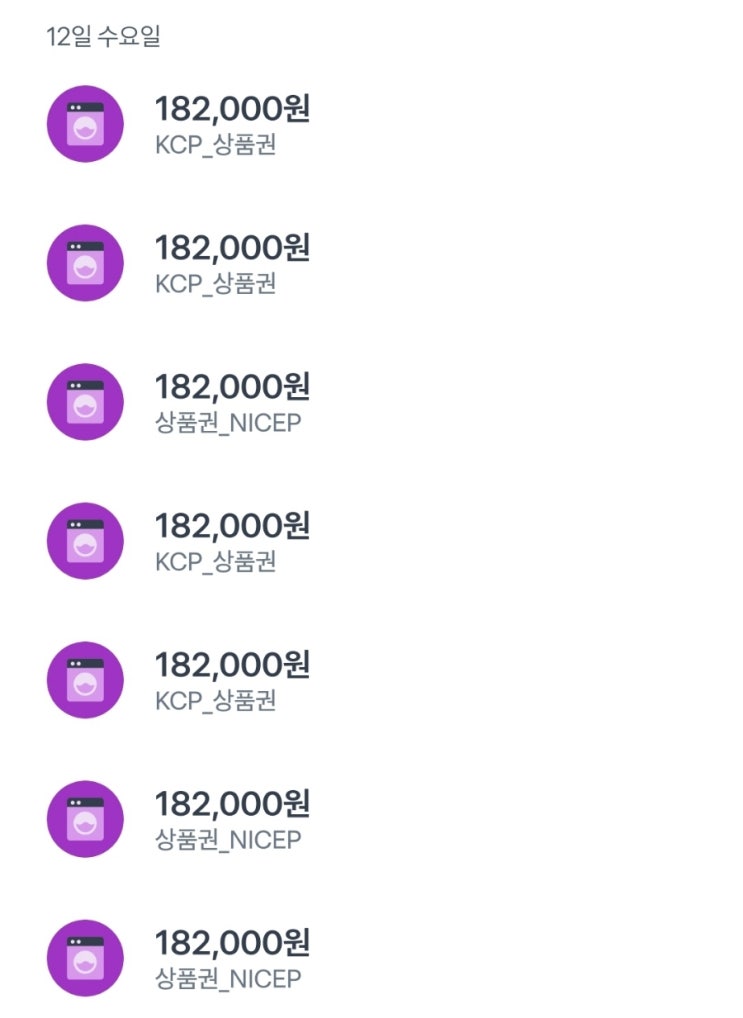Open the last 상품권_NICEP 182,000원 transaction

pos(372,958)
